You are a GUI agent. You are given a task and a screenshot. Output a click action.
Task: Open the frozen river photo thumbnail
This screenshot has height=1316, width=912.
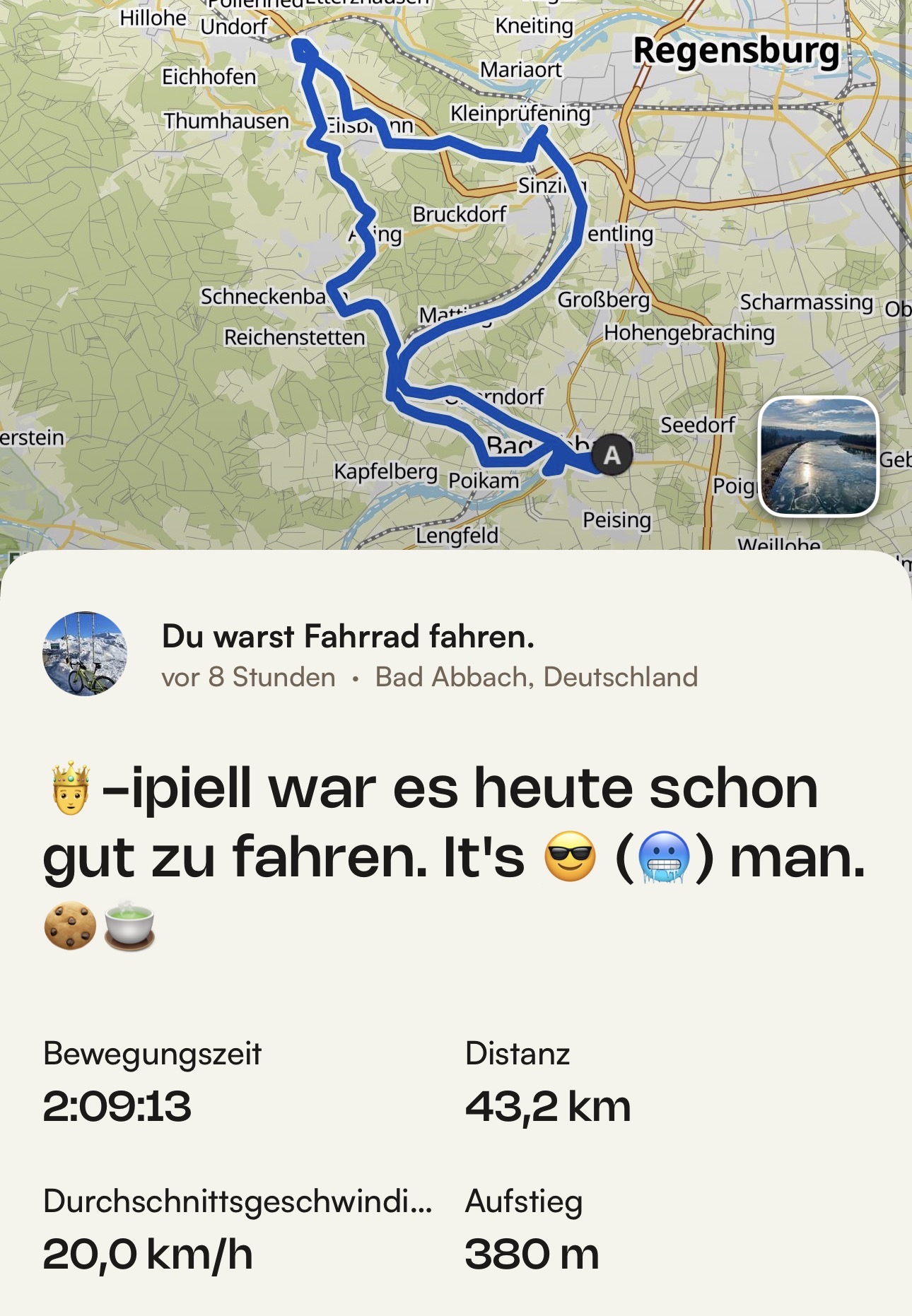(818, 457)
